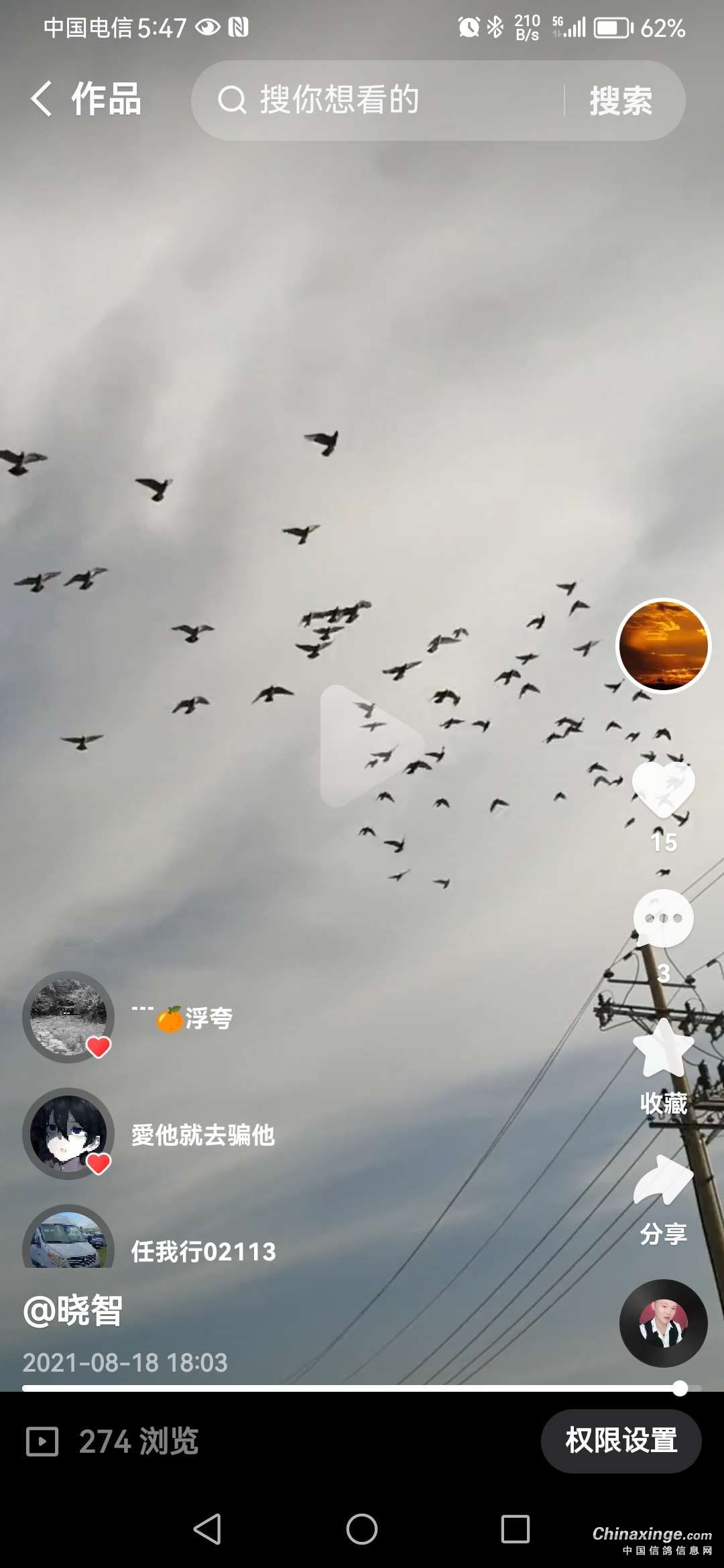View the 274 浏览 viewers list

click(x=113, y=1441)
